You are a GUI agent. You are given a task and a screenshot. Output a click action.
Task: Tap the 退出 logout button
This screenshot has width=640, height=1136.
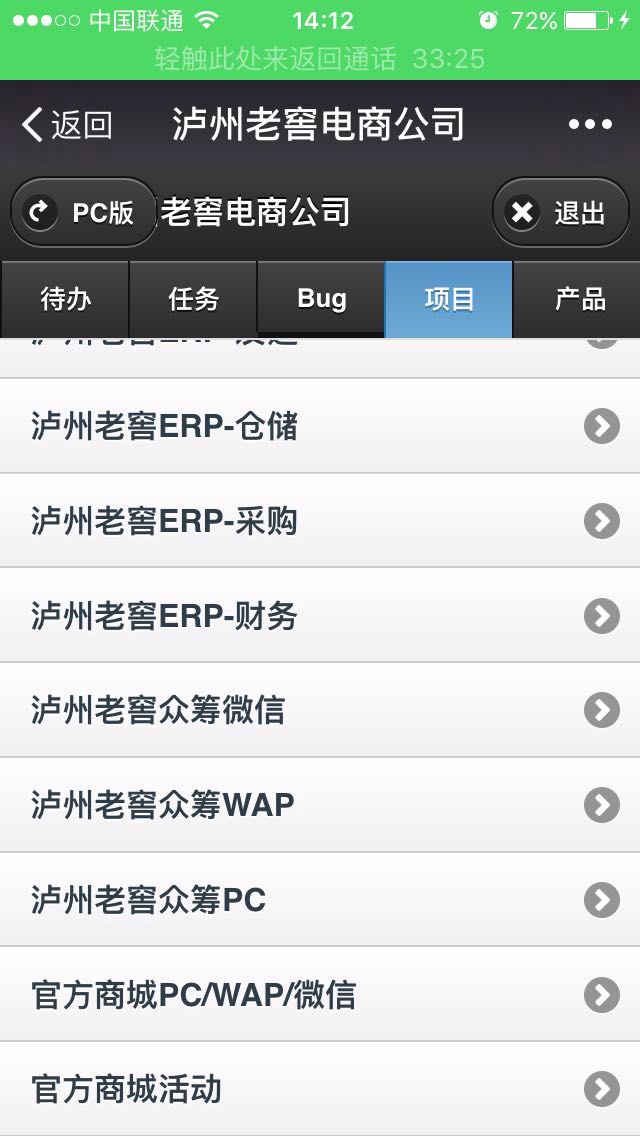(561, 212)
